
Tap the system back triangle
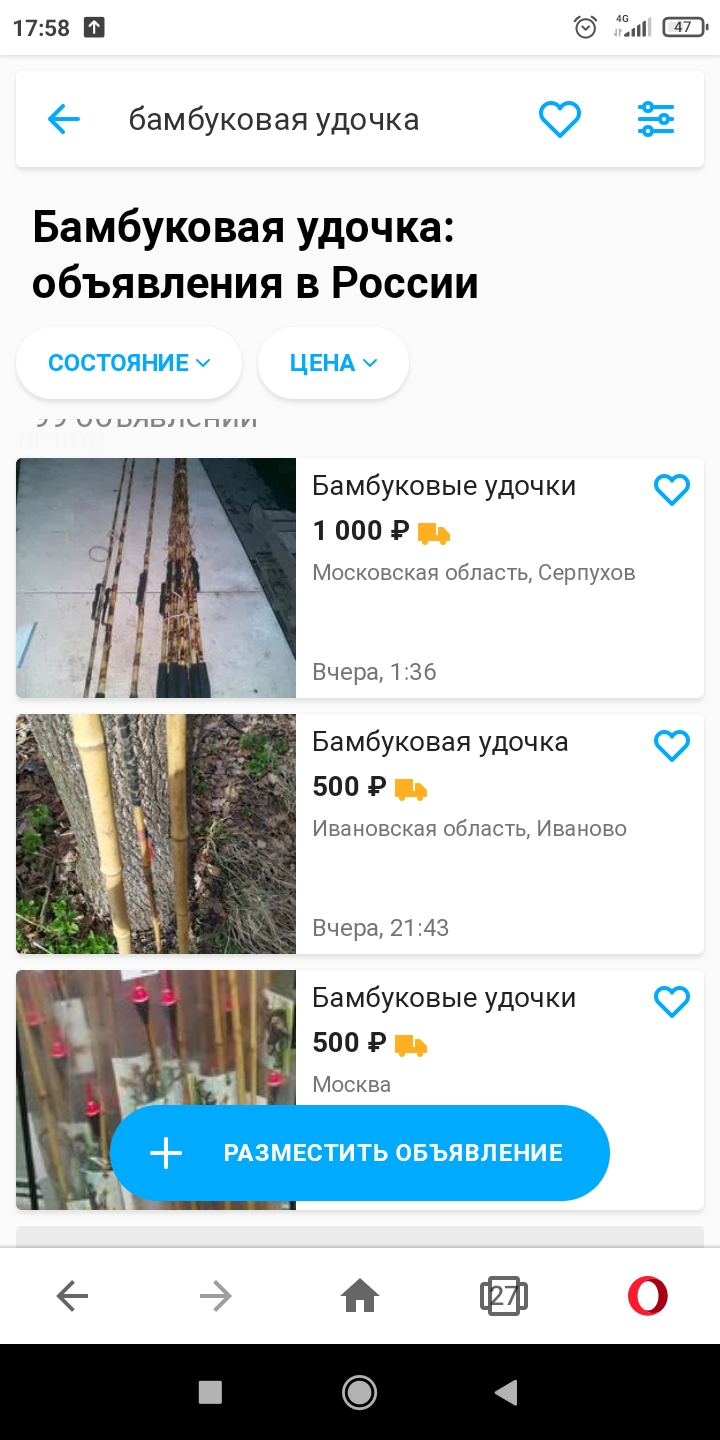pyautogui.click(x=507, y=1392)
